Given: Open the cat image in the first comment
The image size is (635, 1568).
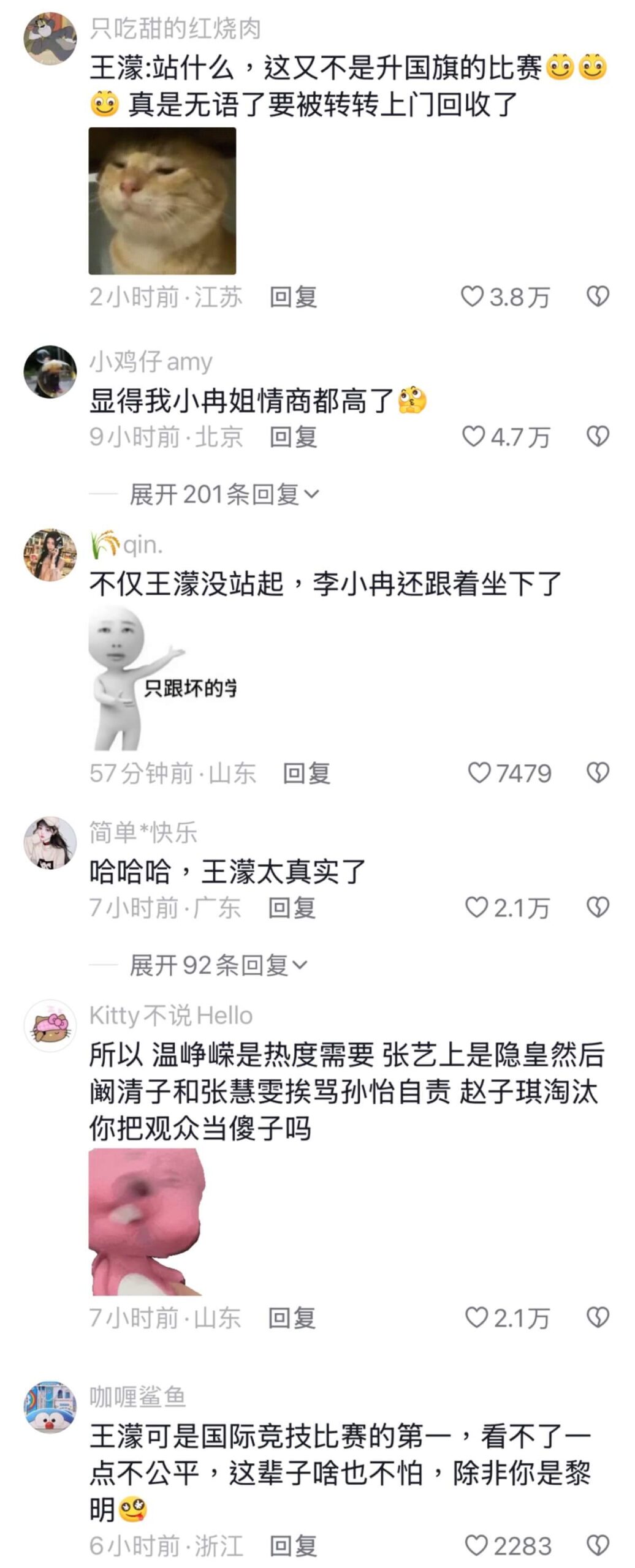Looking at the screenshot, I should [x=162, y=201].
